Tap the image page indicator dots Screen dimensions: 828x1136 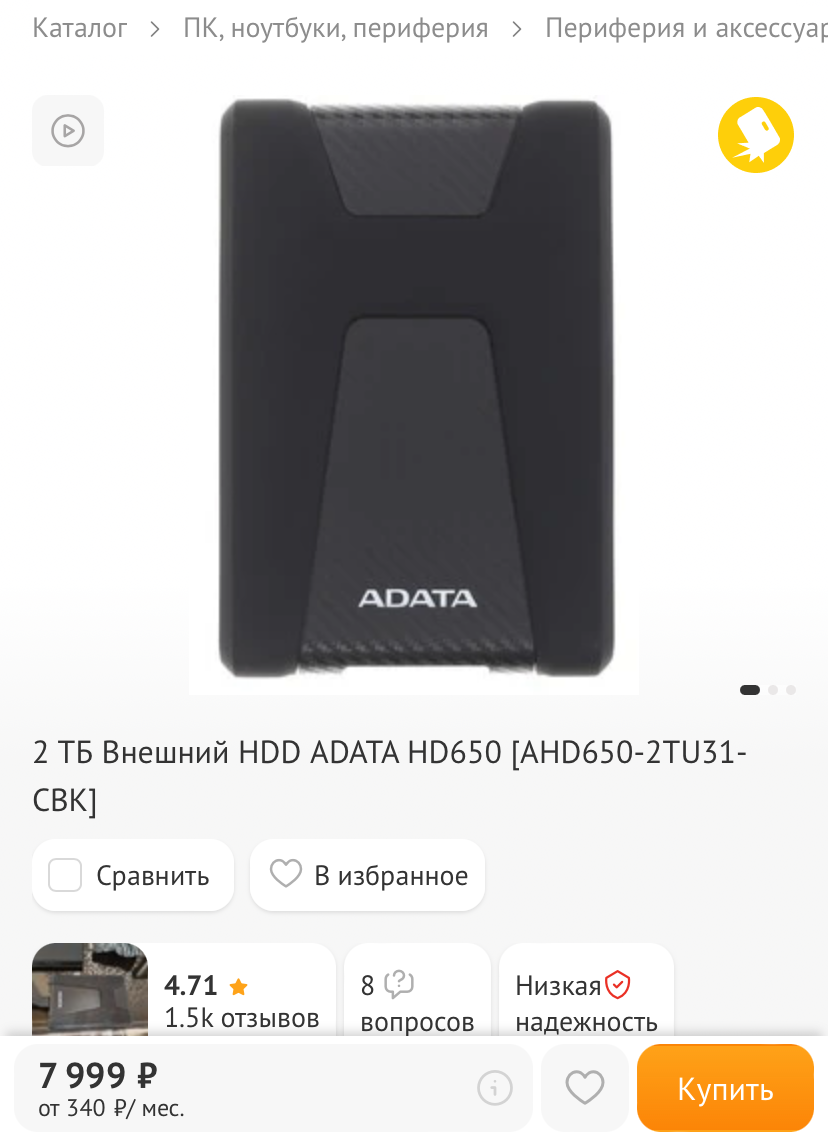click(768, 689)
